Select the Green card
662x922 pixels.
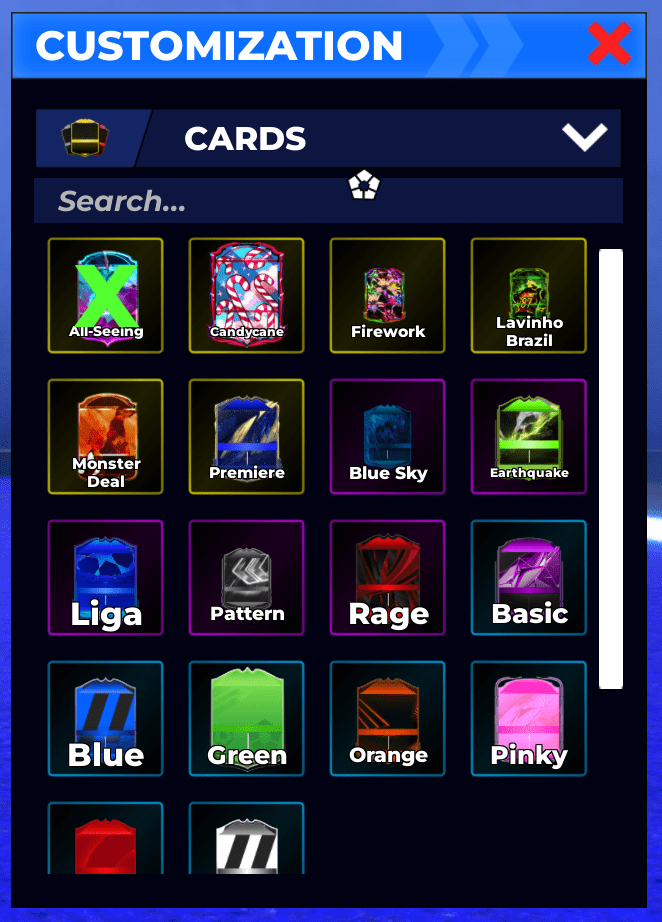point(246,718)
